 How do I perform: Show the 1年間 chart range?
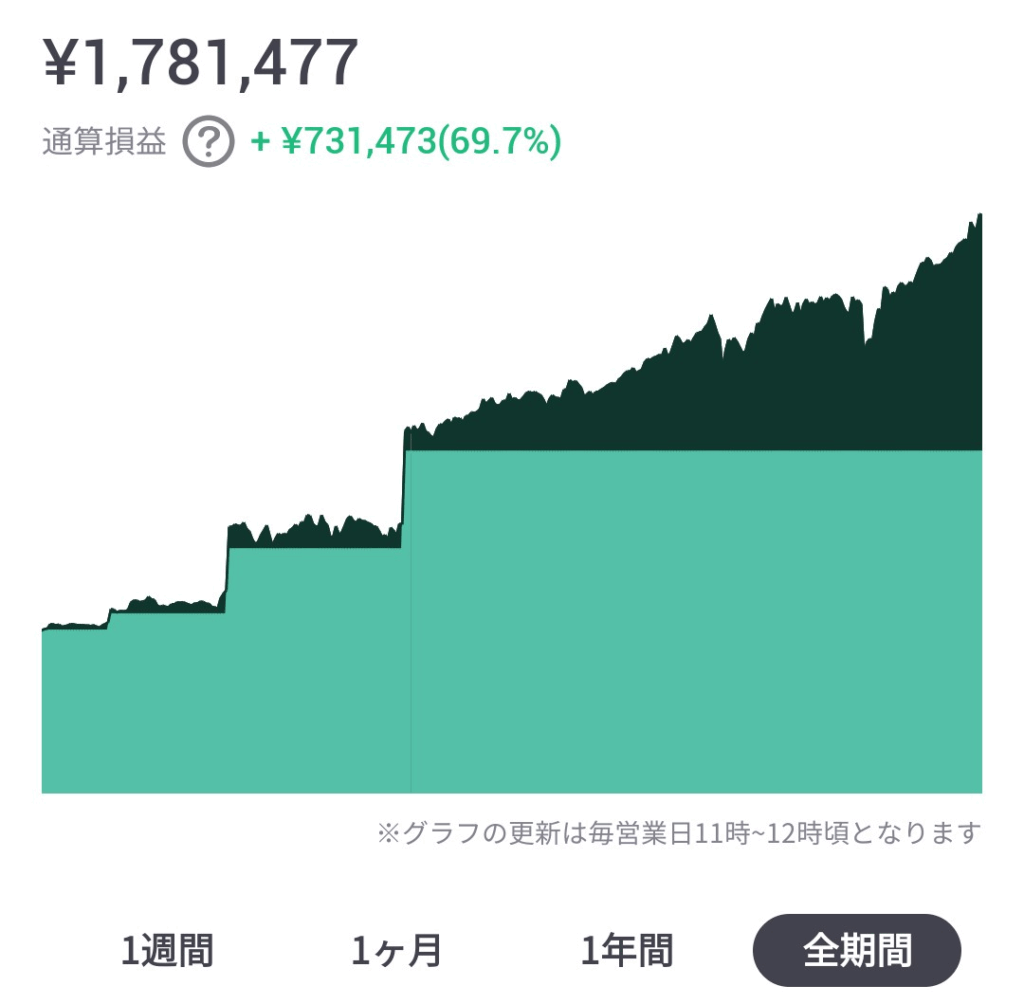click(x=626, y=950)
